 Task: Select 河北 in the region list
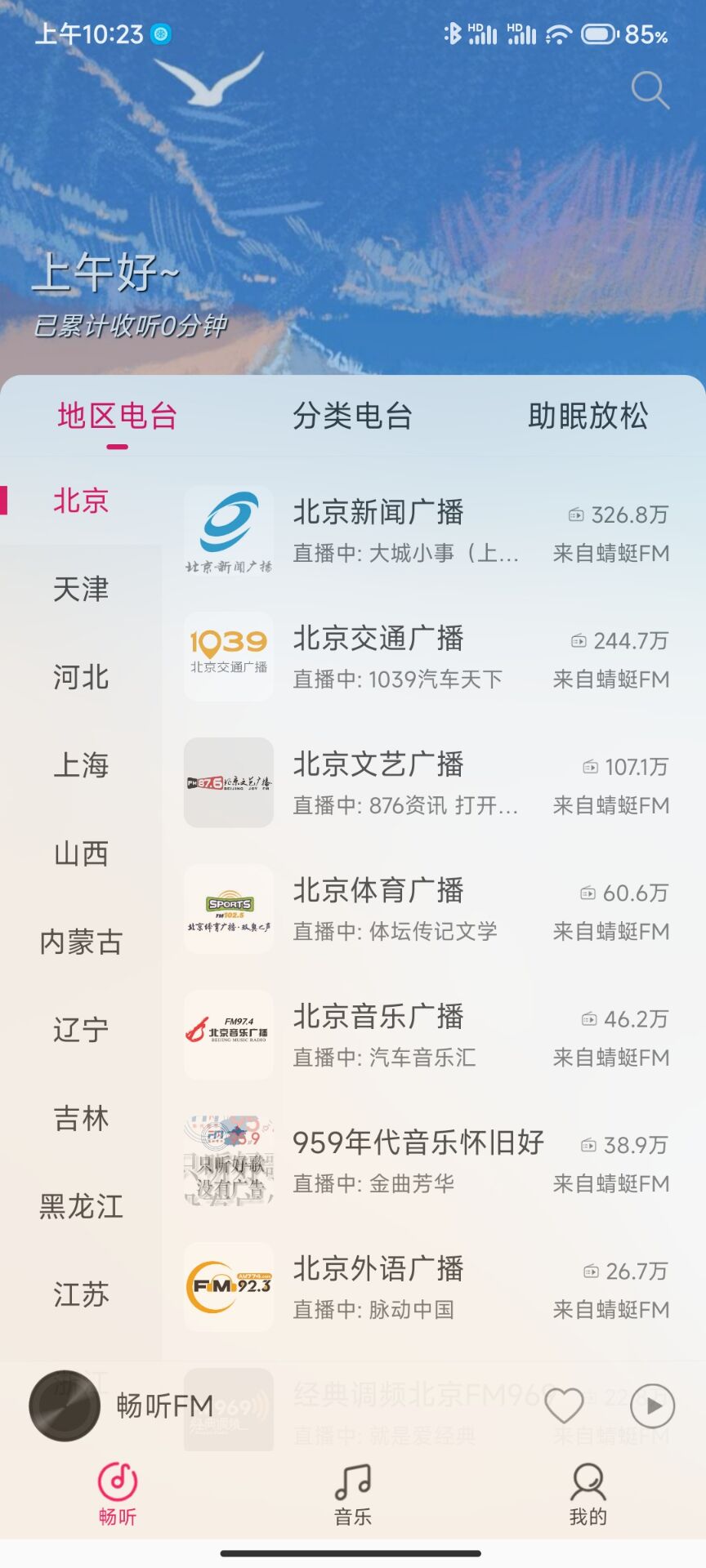(x=81, y=677)
